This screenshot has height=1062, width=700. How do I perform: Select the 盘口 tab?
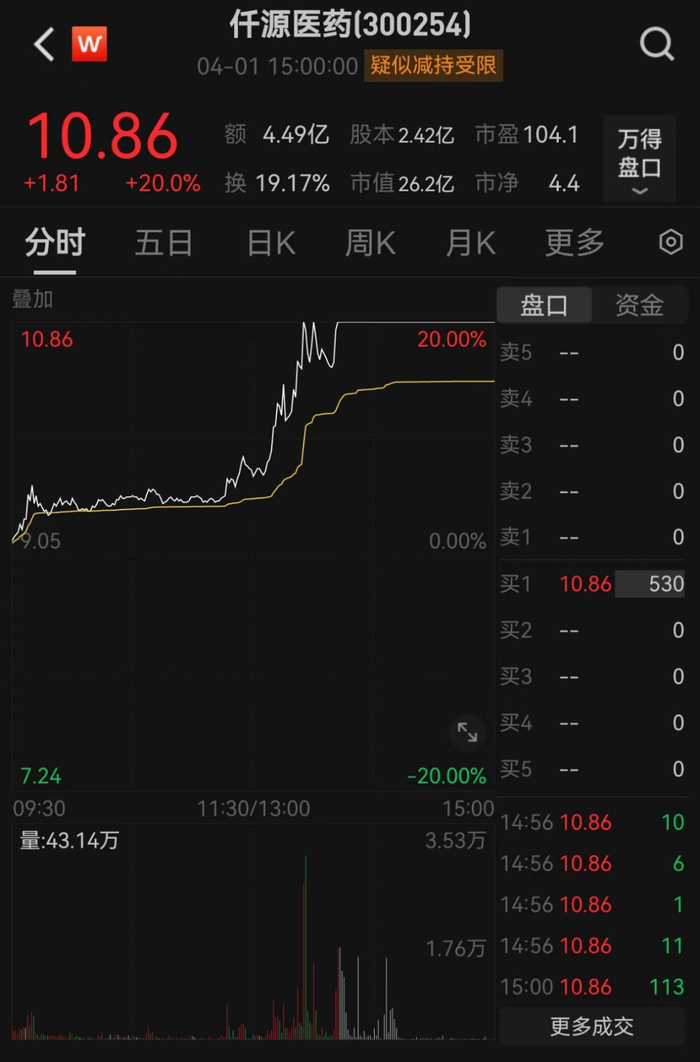point(544,305)
